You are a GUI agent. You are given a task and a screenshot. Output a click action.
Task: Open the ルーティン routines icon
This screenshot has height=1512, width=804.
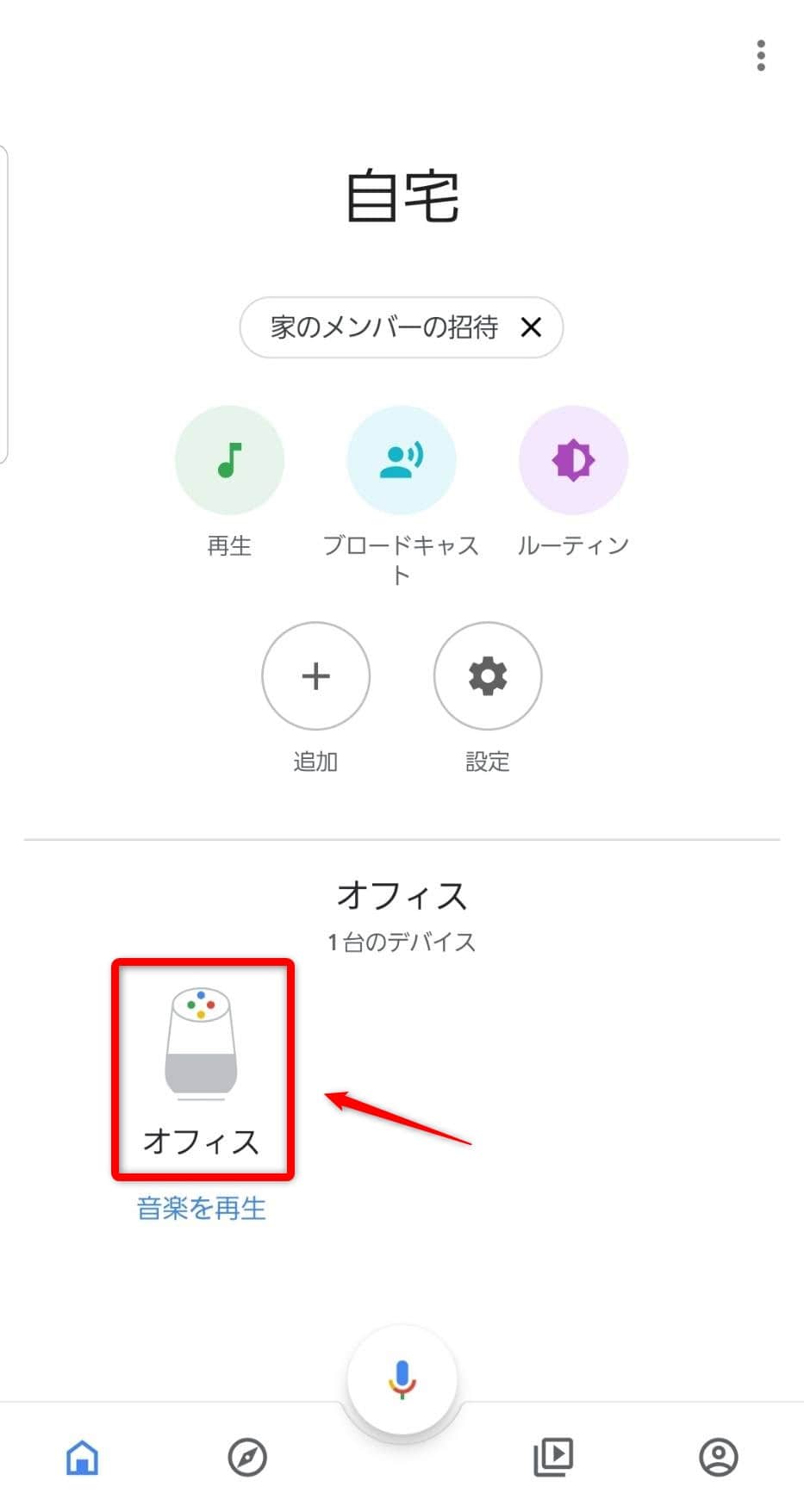point(573,460)
